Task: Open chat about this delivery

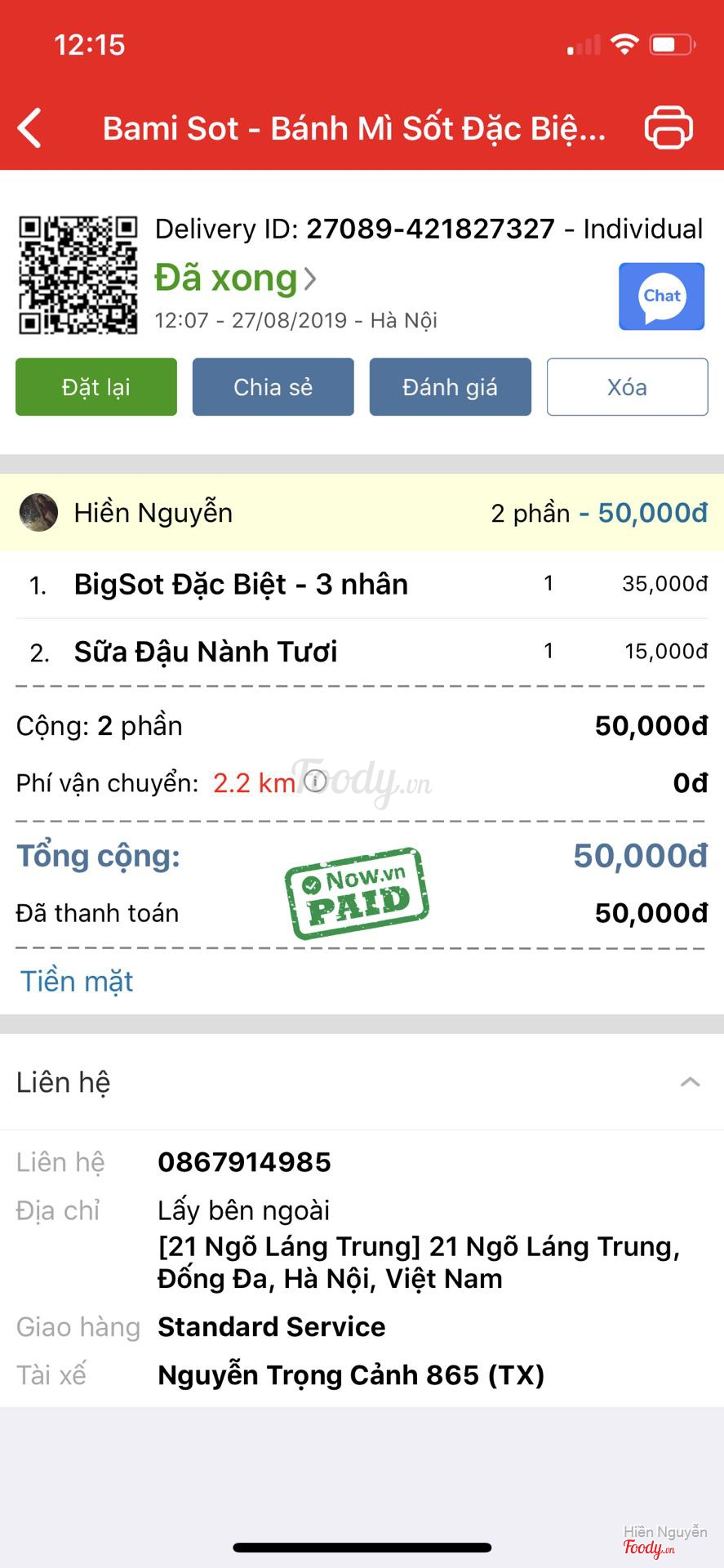Action: [x=661, y=296]
